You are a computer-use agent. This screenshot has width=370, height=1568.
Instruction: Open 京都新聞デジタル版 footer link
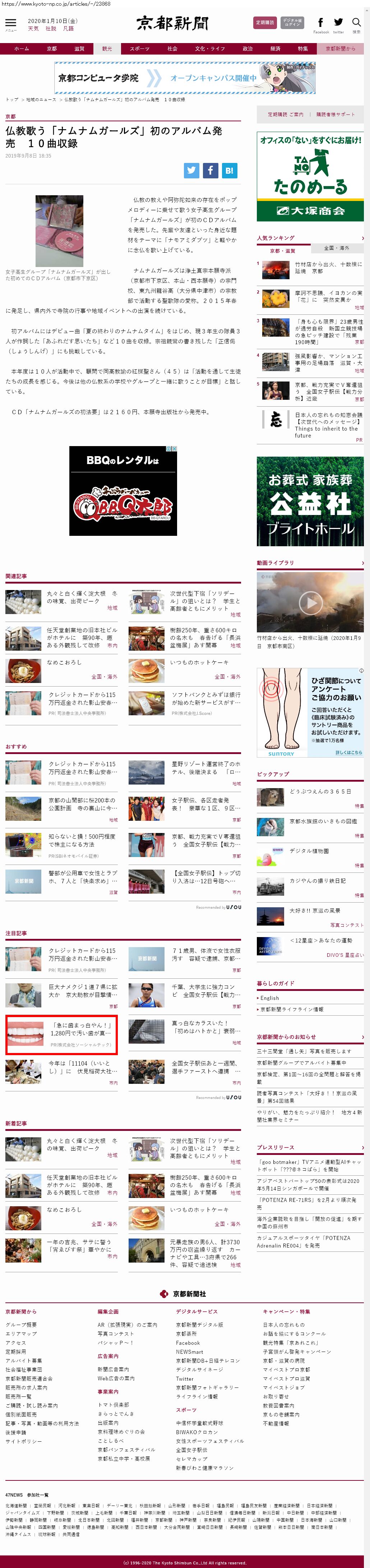(x=199, y=1325)
